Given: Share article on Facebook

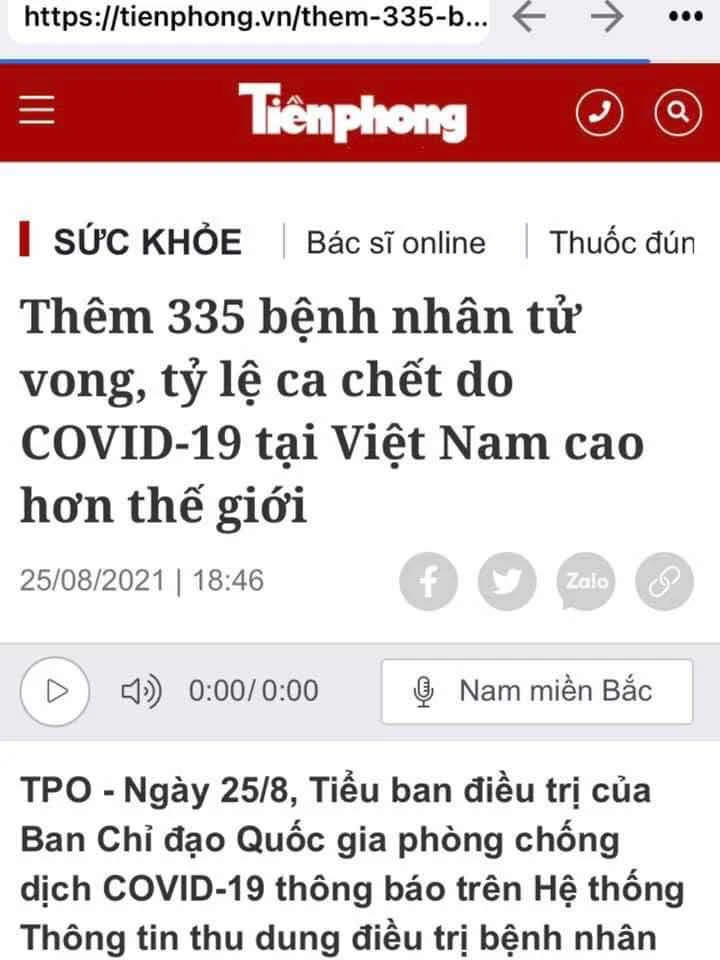Looking at the screenshot, I should 428,581.
